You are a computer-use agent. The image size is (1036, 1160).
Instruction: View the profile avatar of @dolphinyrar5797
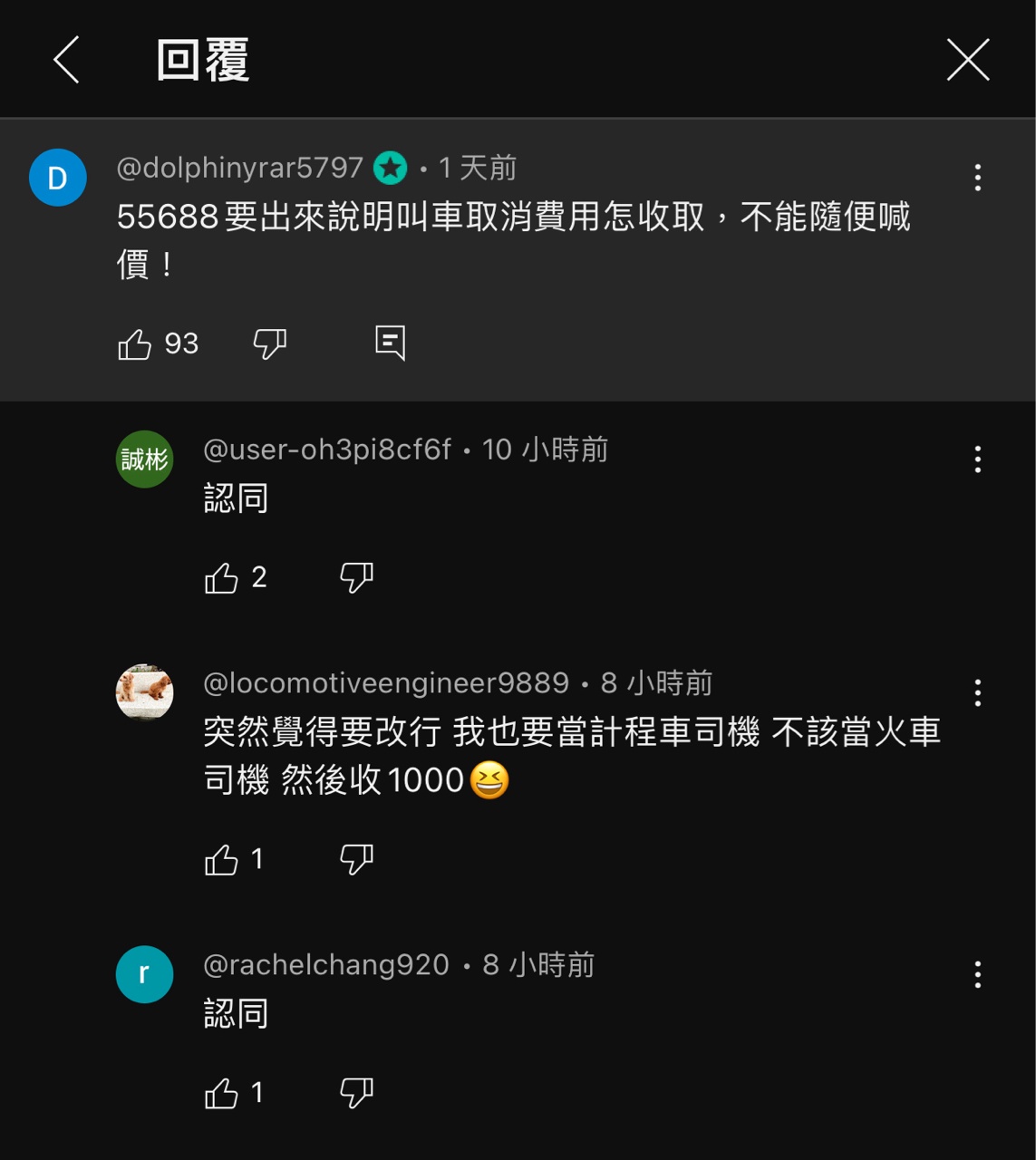point(57,178)
